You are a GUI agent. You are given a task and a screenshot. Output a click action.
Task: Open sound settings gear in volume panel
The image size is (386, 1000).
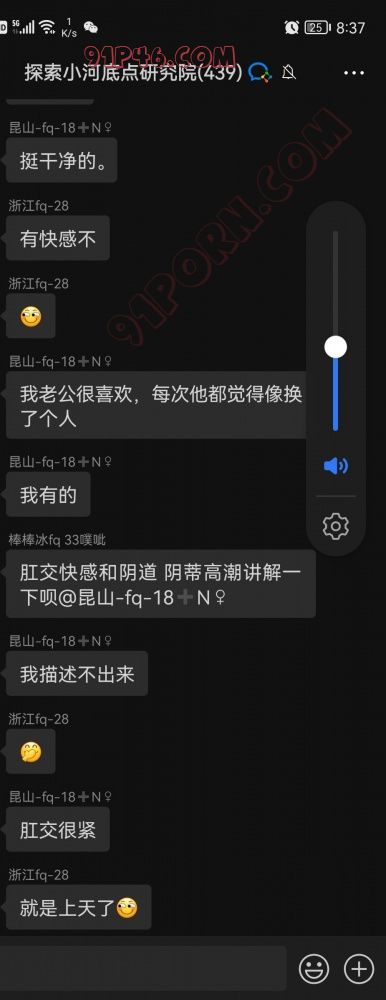tap(336, 526)
